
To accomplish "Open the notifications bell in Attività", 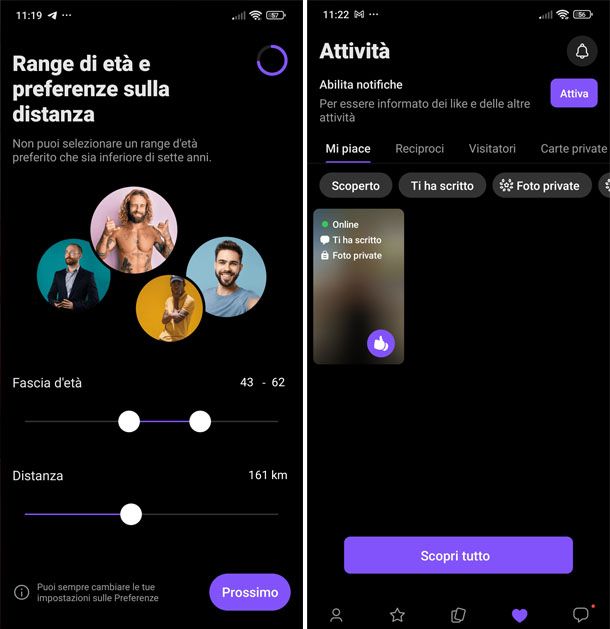I will click(x=581, y=51).
